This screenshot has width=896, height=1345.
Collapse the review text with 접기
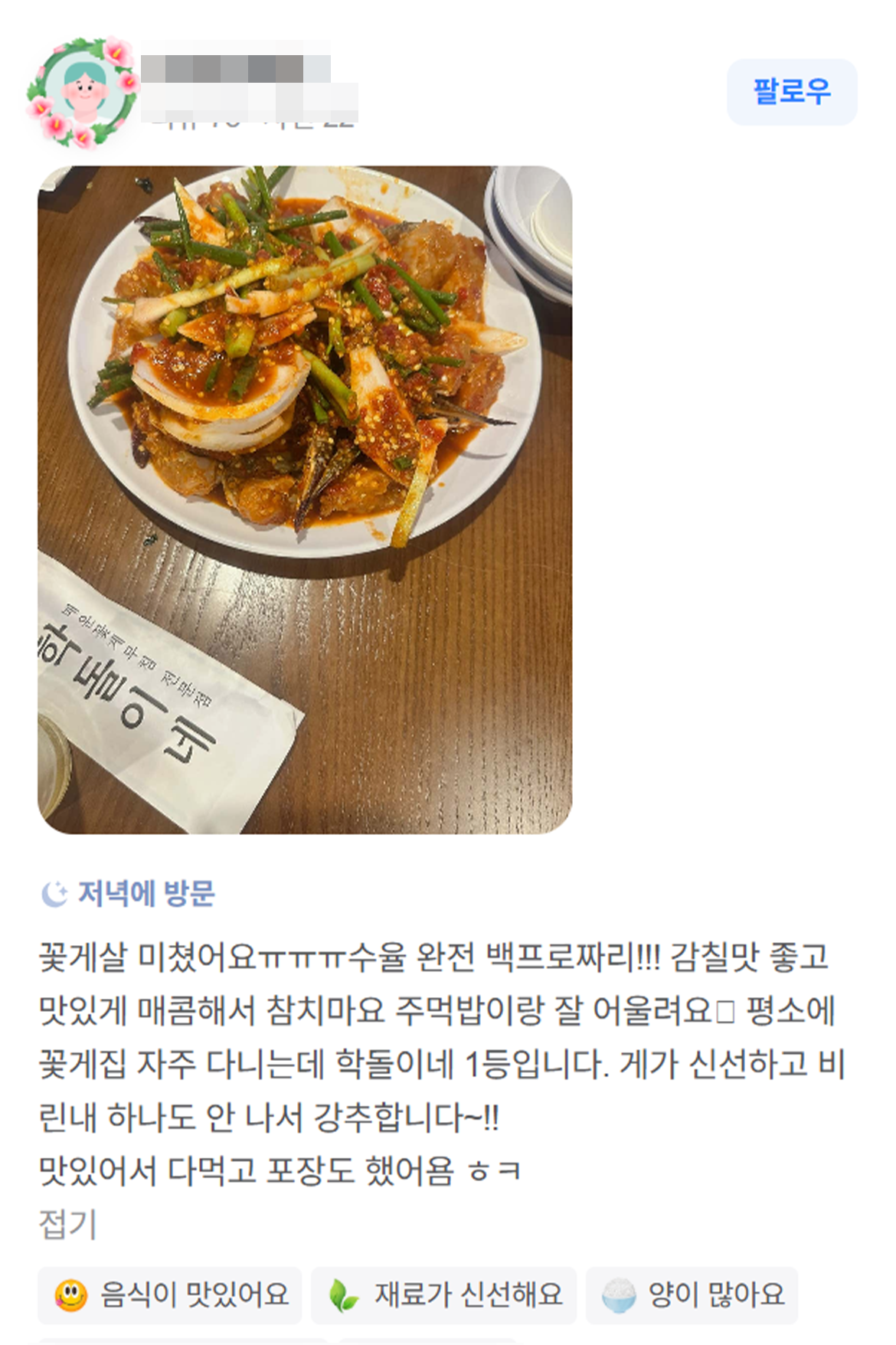(x=67, y=1223)
